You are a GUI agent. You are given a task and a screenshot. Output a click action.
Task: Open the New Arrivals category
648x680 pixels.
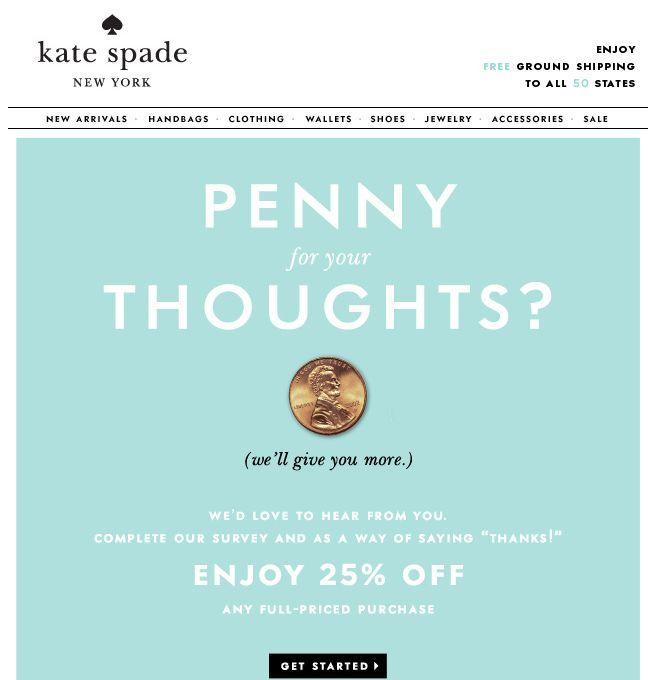(87, 119)
